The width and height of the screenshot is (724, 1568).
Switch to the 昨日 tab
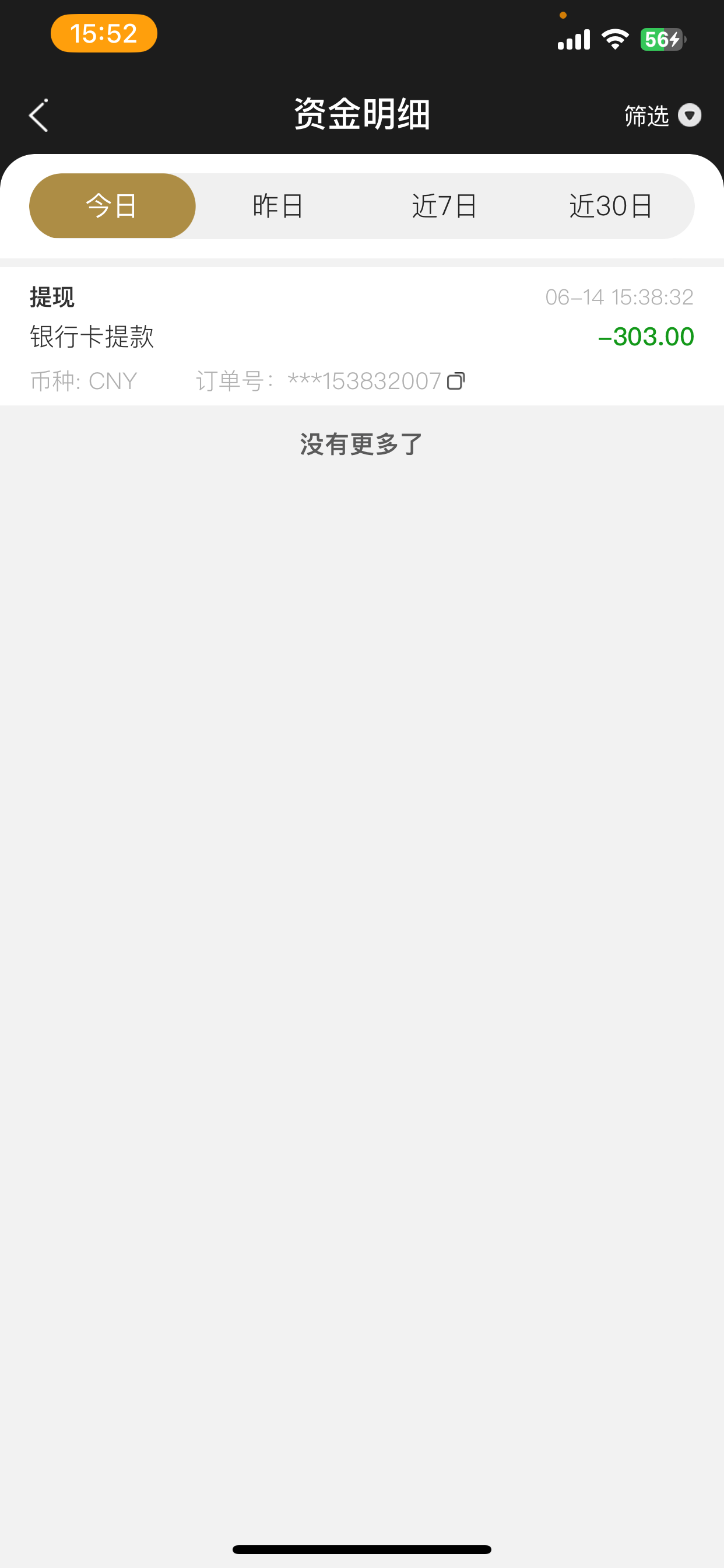[x=278, y=206]
